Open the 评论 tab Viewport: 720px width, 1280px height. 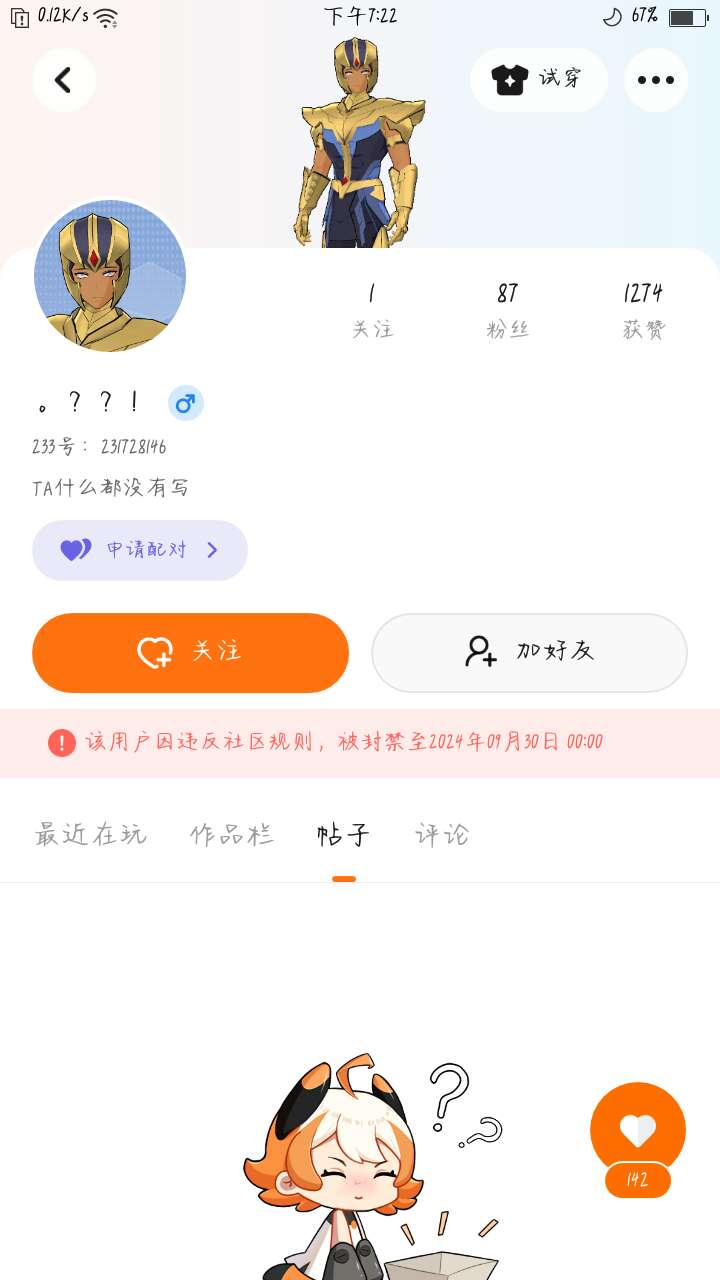click(x=442, y=834)
